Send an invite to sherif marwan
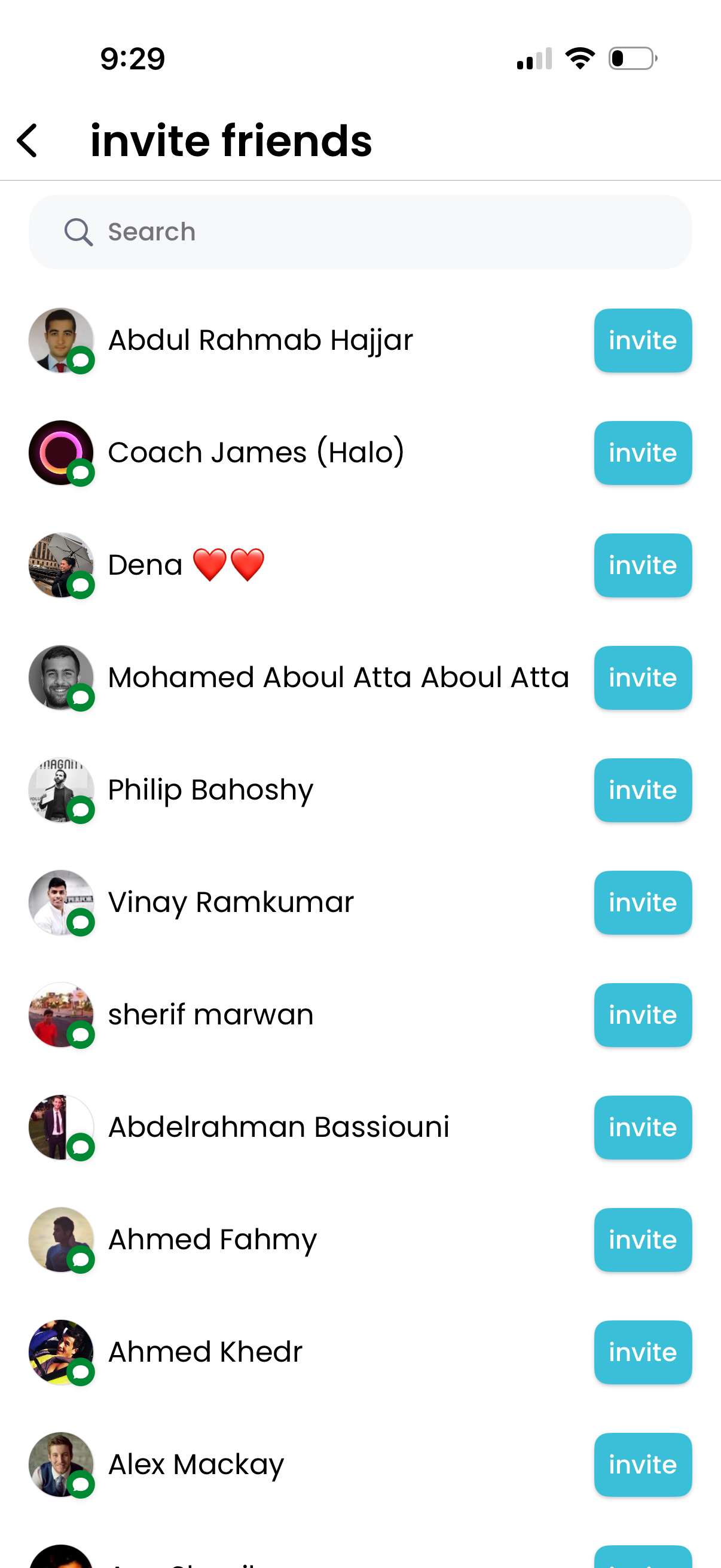721x1568 pixels. click(x=642, y=1015)
